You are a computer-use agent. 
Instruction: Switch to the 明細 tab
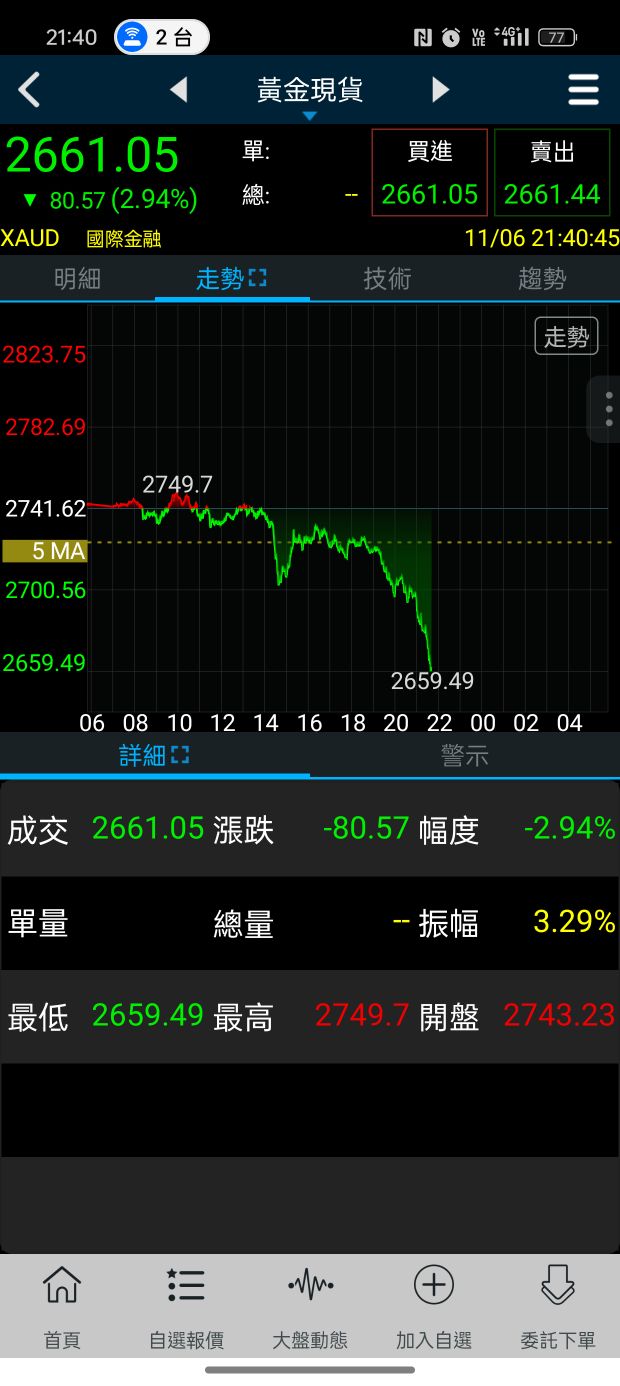click(77, 279)
